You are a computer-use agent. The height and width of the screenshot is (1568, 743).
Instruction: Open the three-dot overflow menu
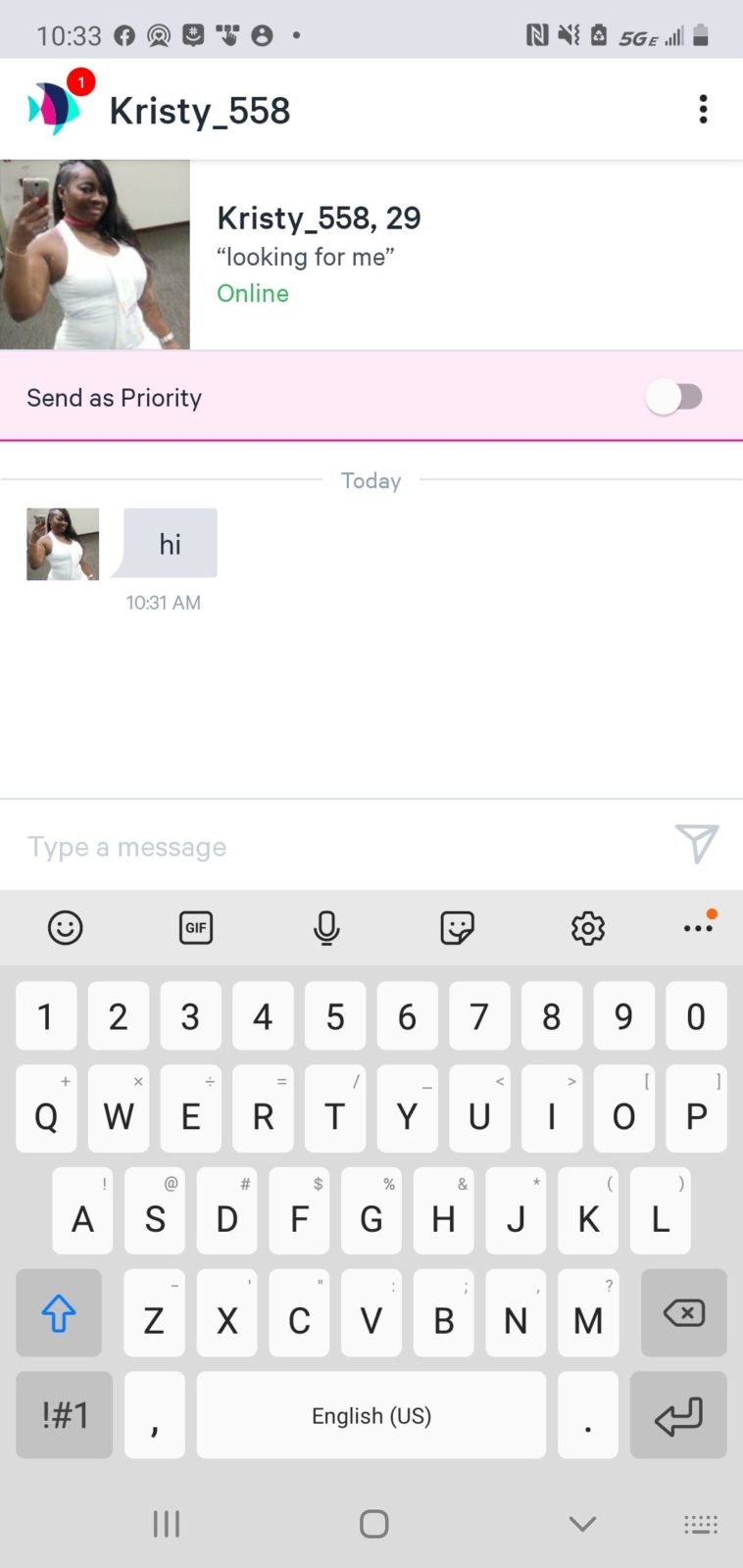tap(703, 110)
